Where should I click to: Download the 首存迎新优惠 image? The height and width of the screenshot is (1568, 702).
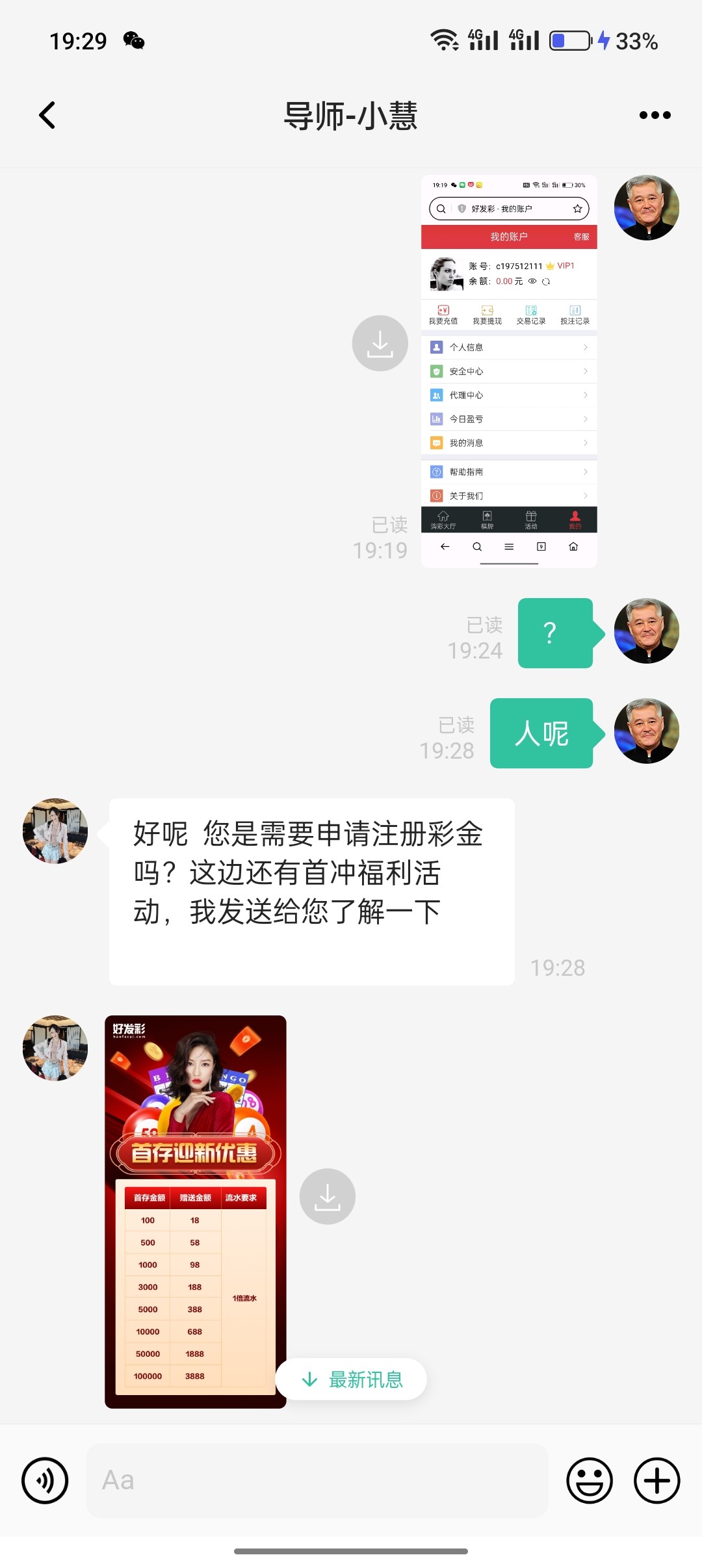point(328,1197)
